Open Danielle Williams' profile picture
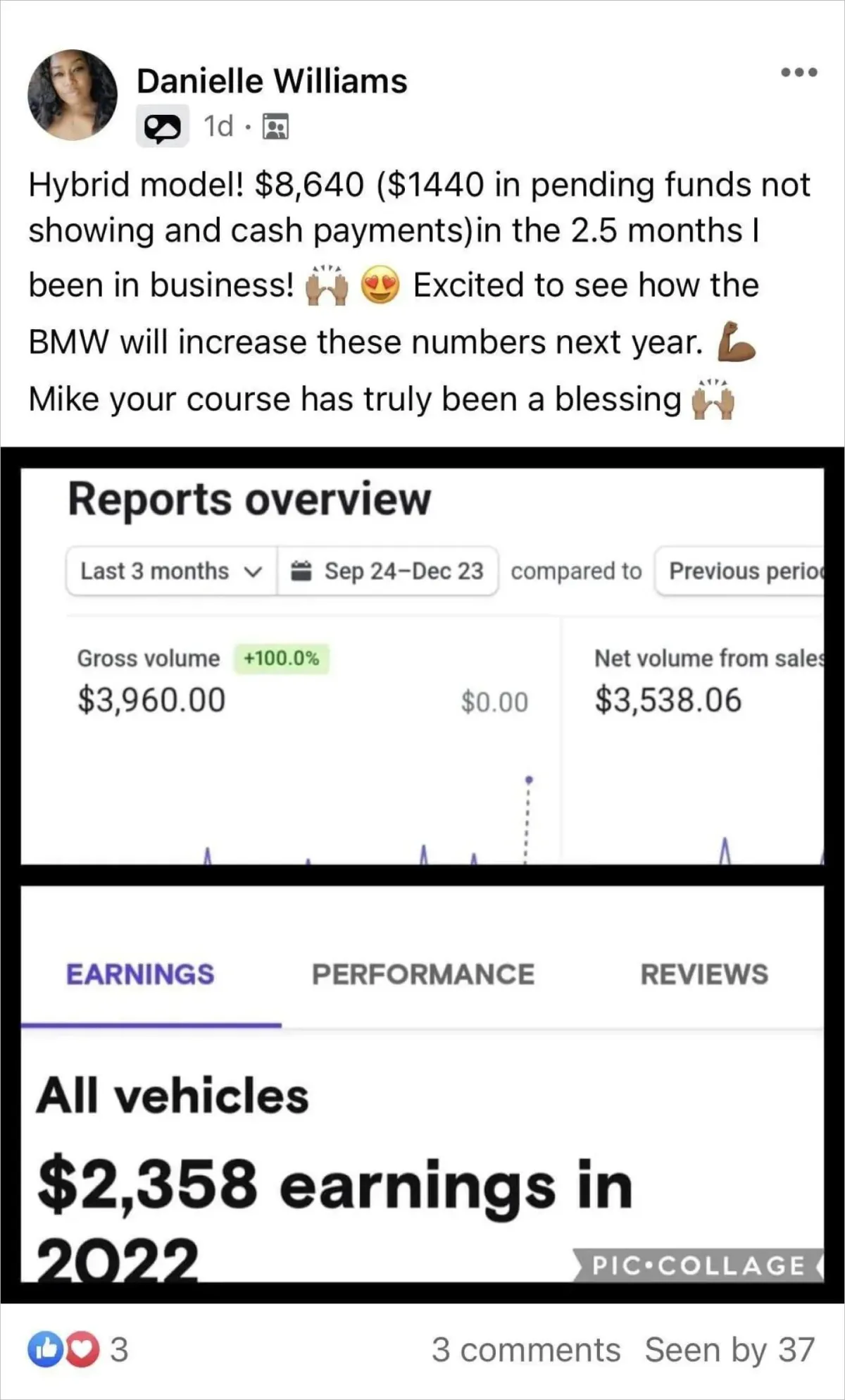Screen dimensions: 845x1400 [73, 94]
